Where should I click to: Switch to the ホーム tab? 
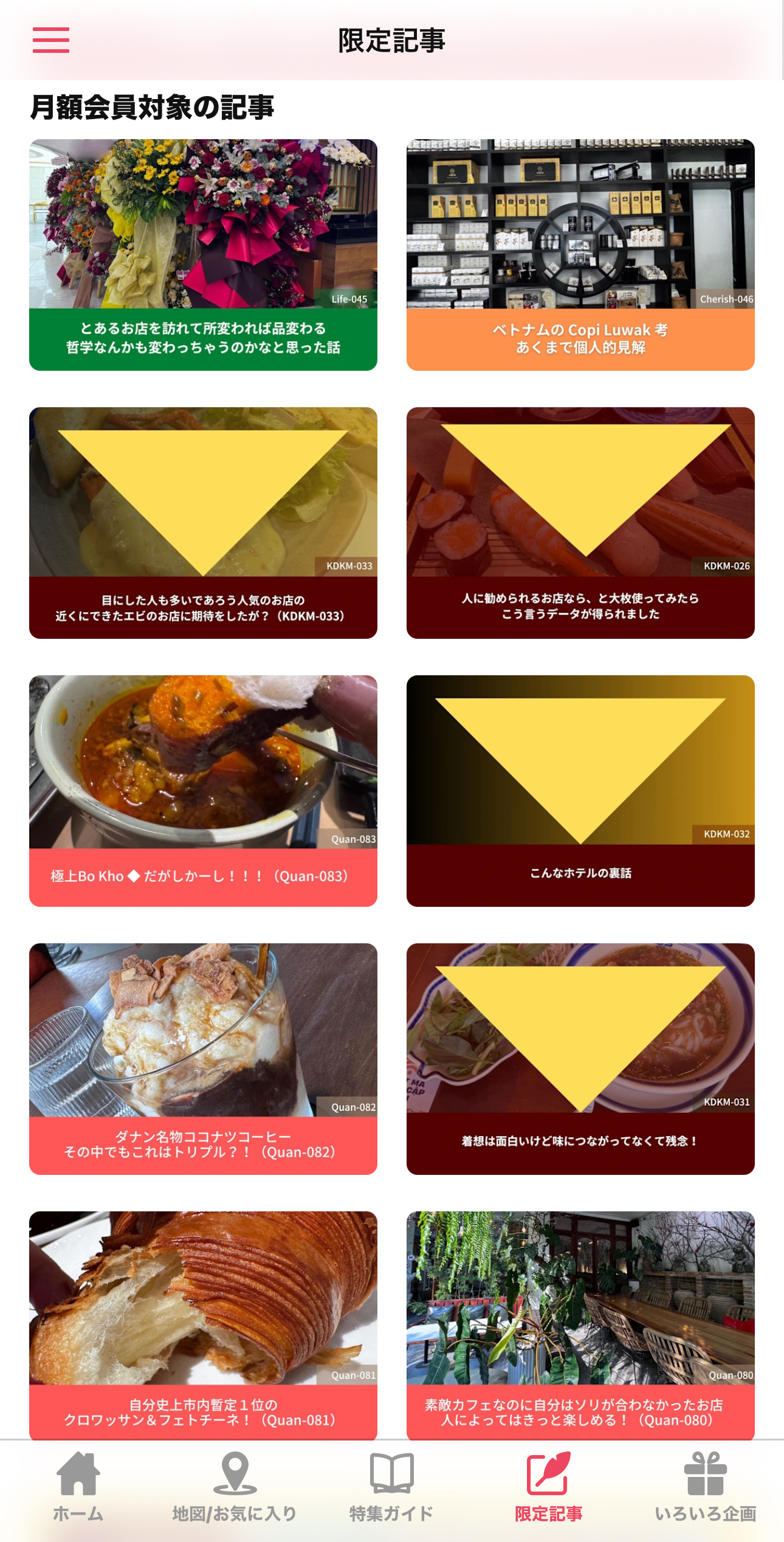pyautogui.click(x=78, y=1487)
